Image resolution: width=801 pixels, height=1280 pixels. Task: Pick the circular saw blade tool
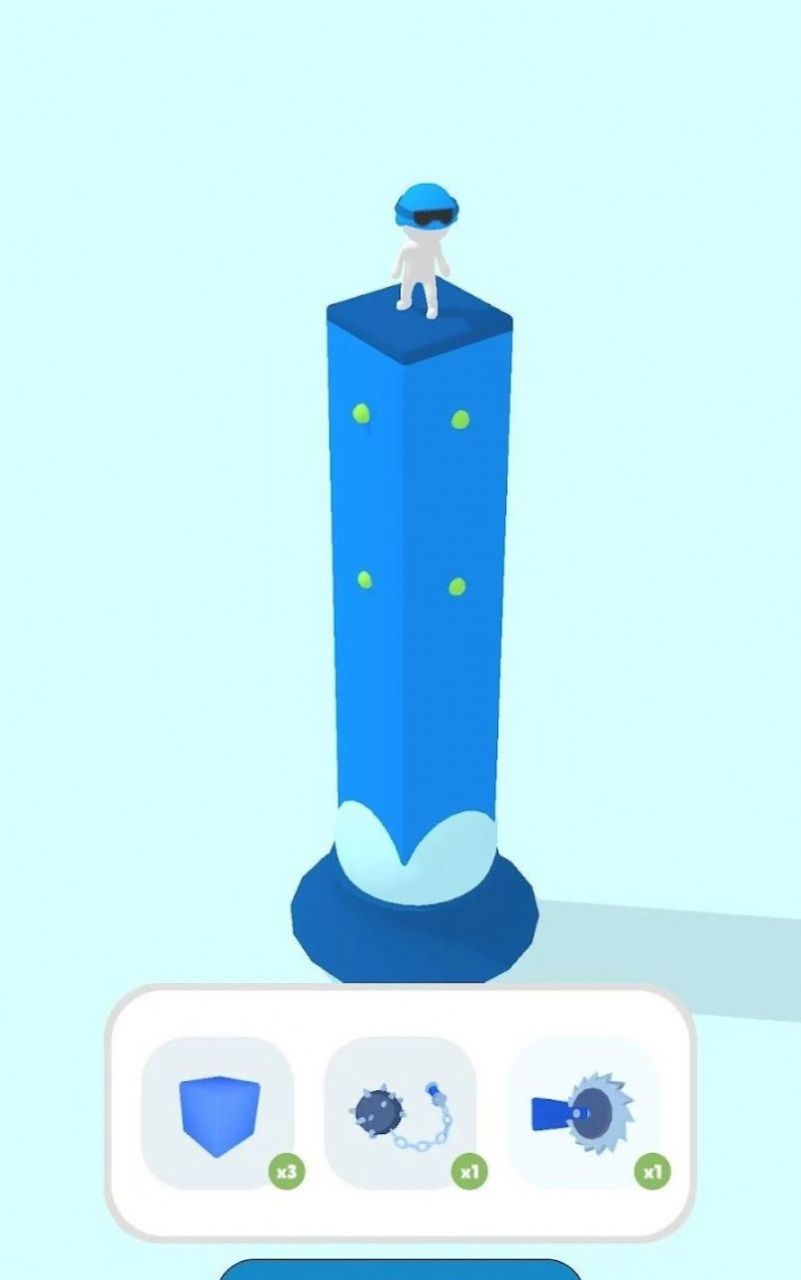pos(583,1113)
